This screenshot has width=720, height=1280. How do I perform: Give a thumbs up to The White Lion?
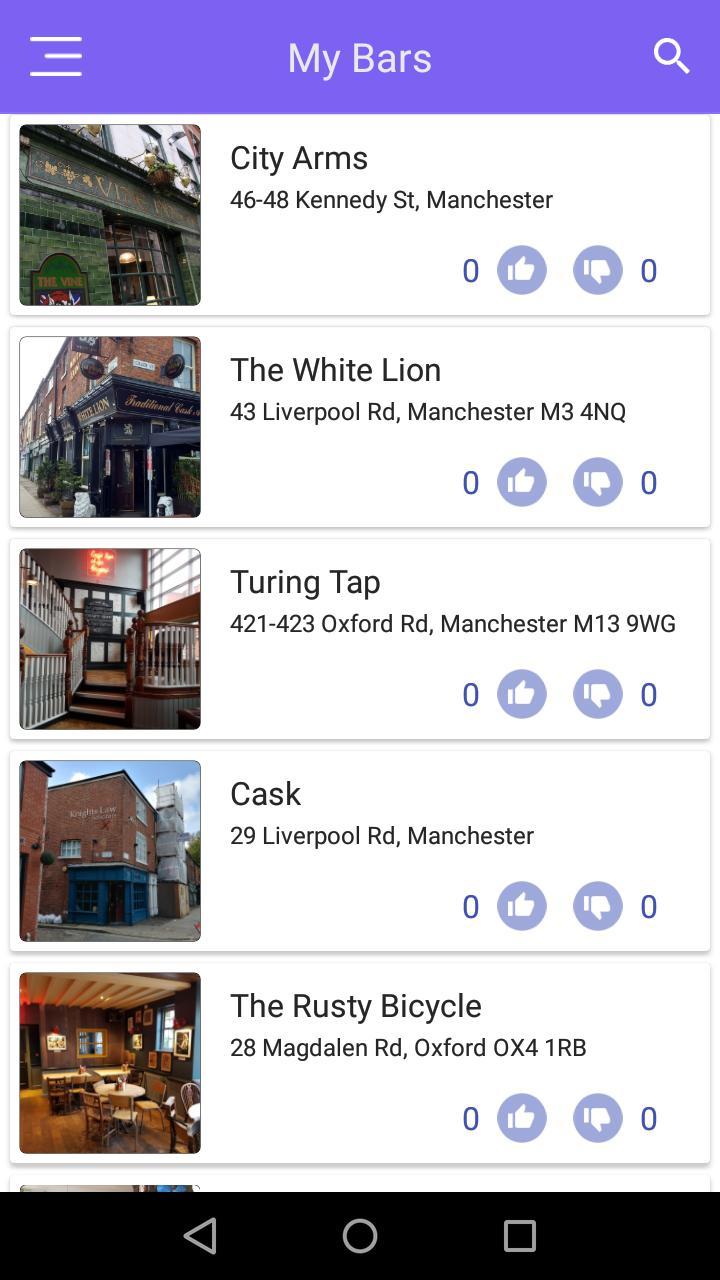[x=522, y=481]
